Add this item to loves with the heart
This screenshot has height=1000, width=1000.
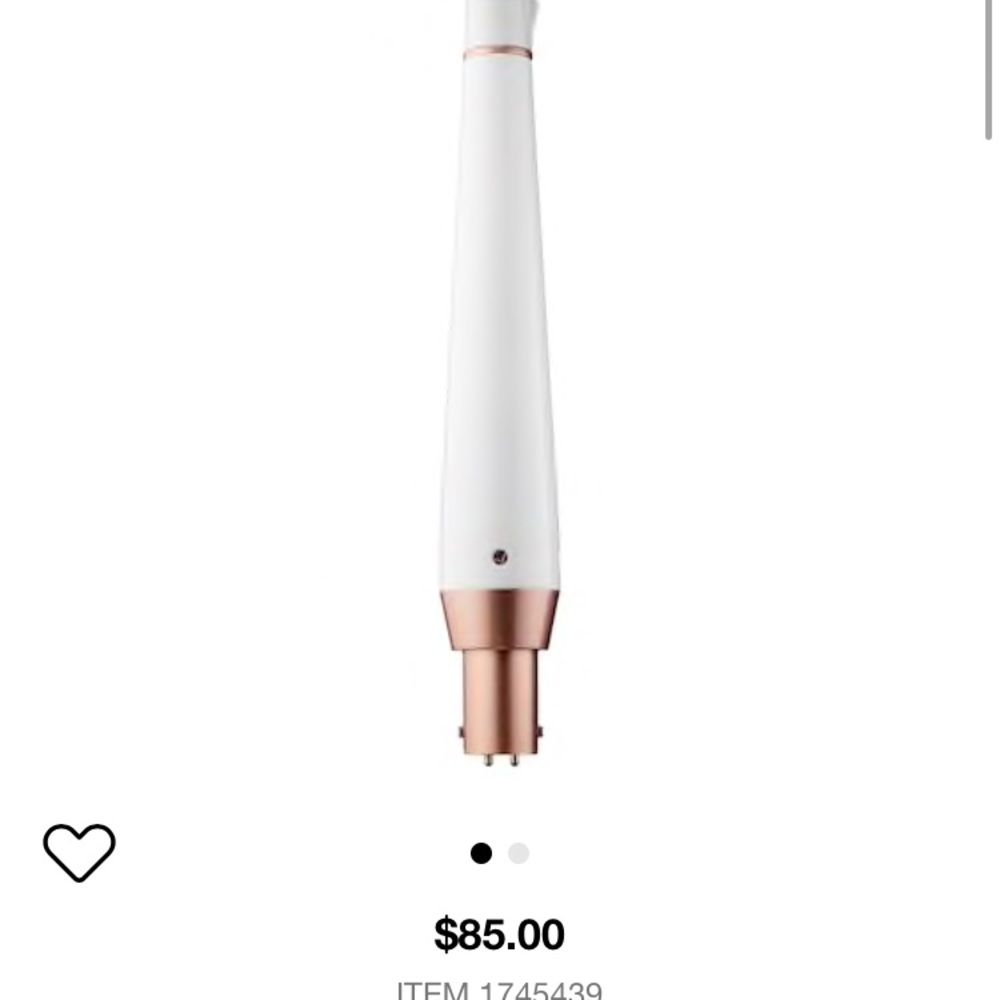click(79, 852)
